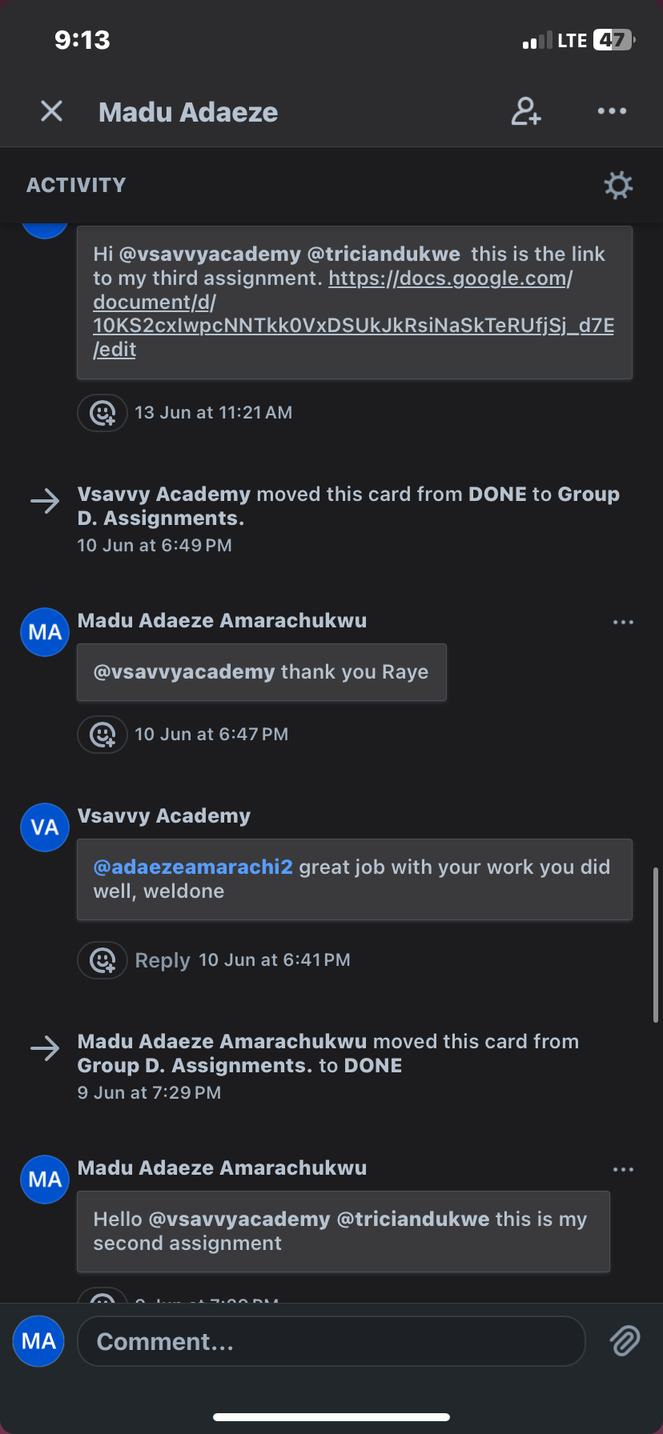
Task: Open the card overflow menu in header
Action: coord(612,111)
